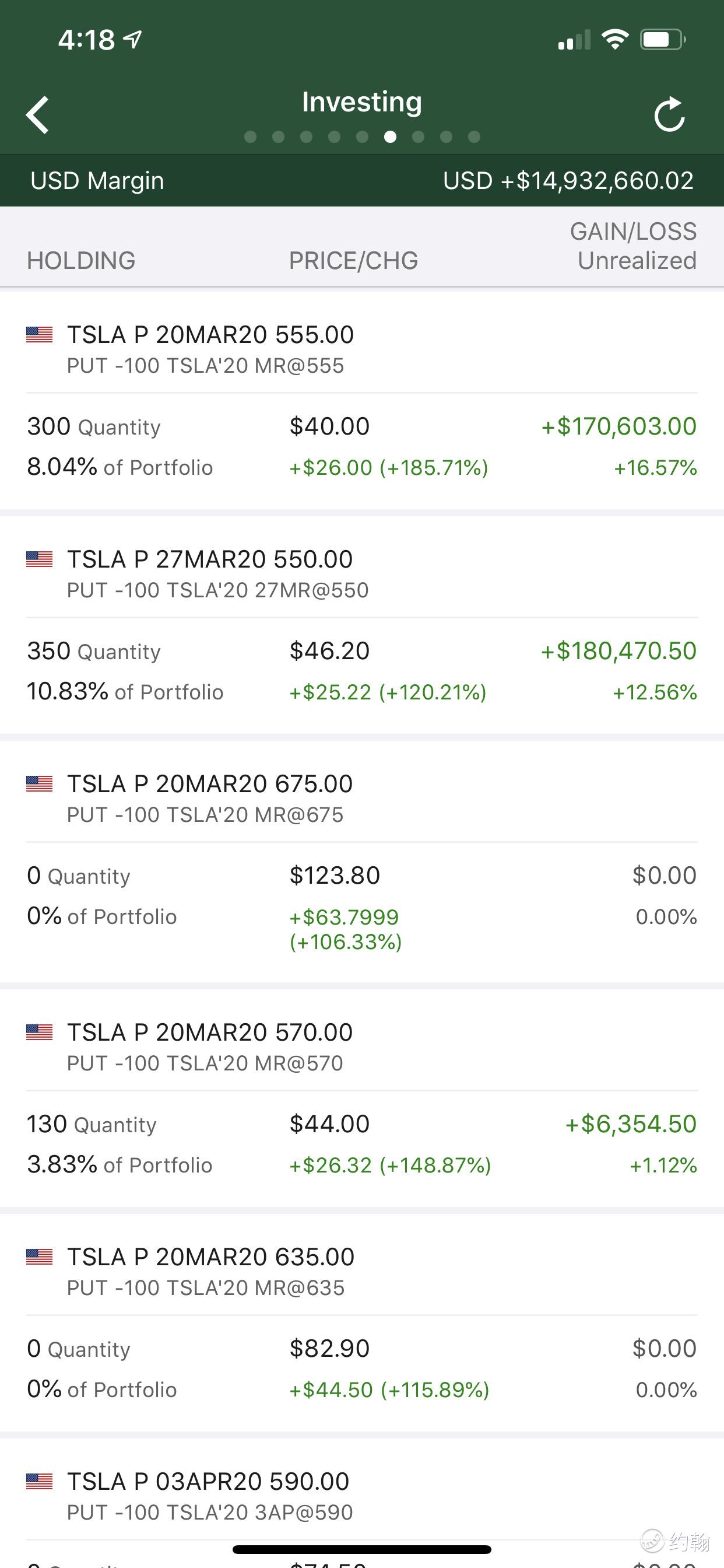Open the TSLA P 27MAR20 550.00 holding
This screenshot has height=1568, width=724.
(362, 625)
